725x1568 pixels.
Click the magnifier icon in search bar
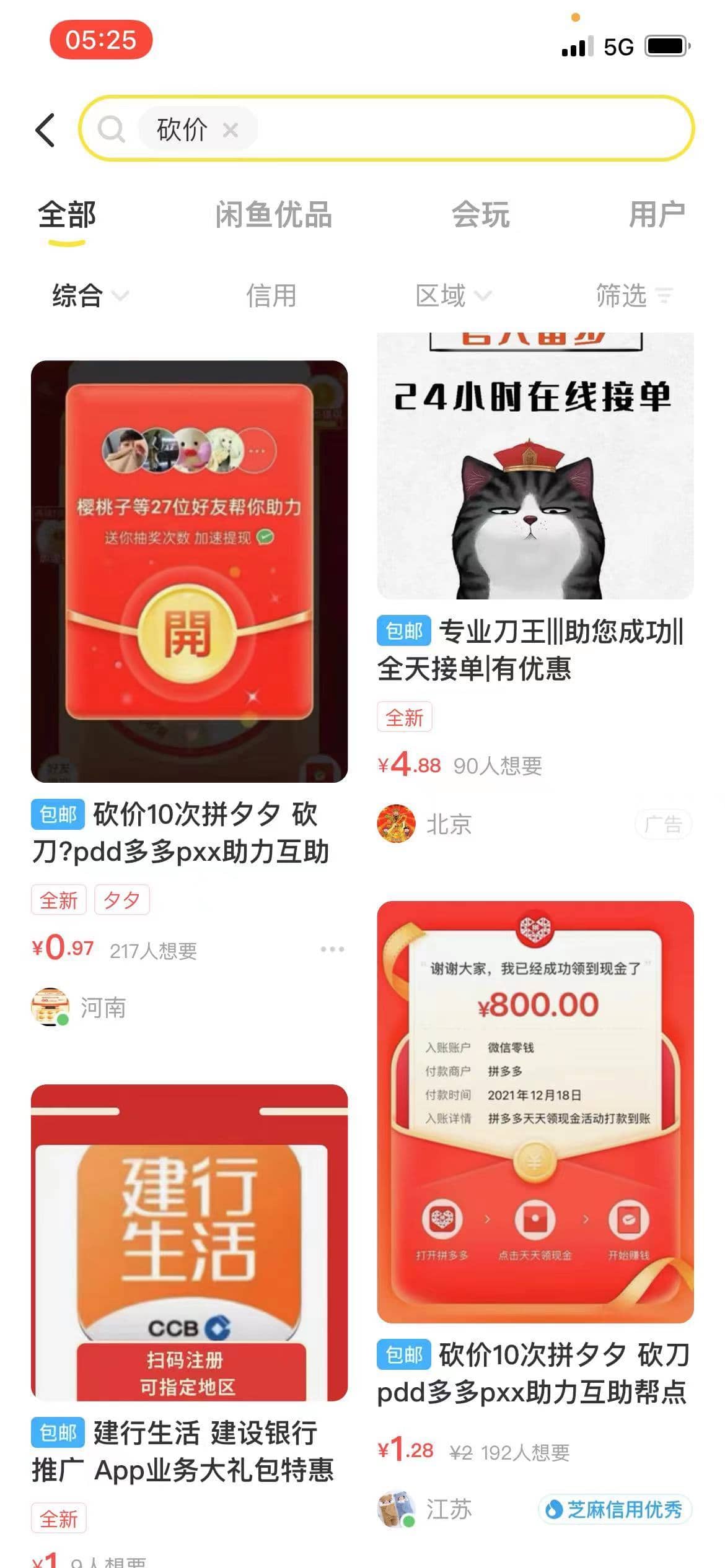tap(113, 130)
